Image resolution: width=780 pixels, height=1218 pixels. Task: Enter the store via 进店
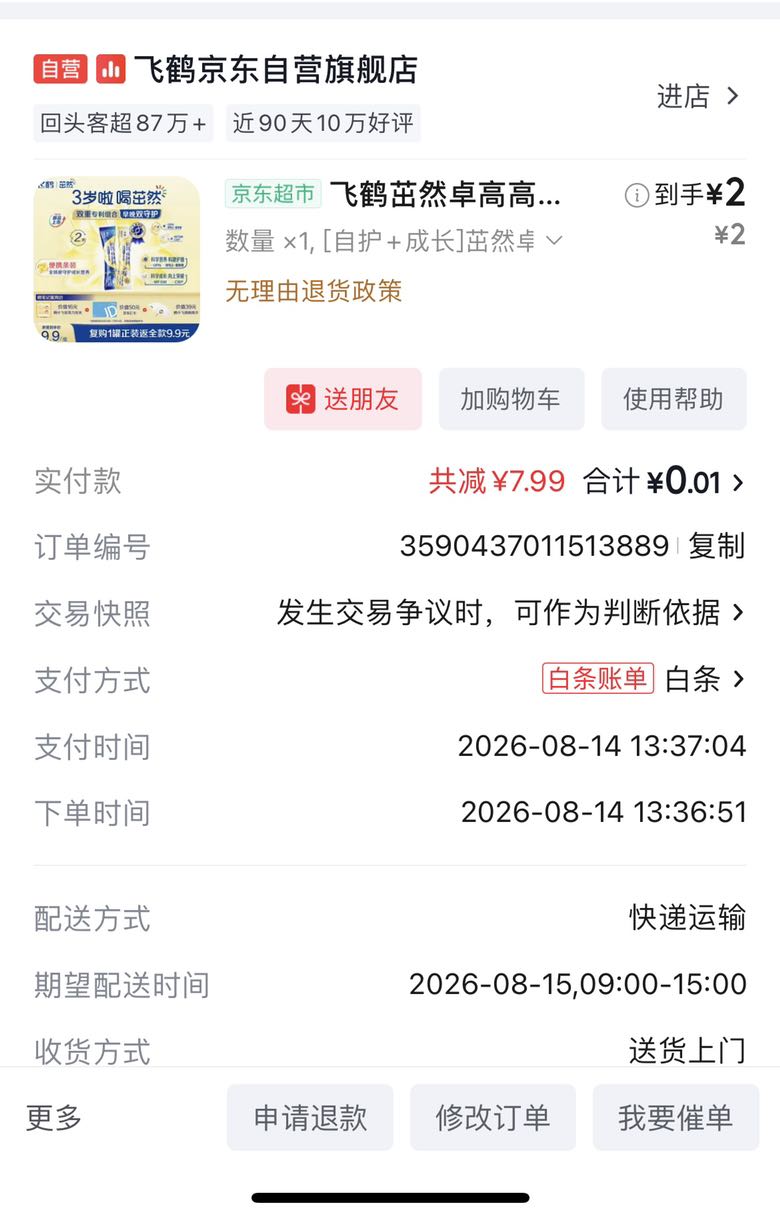coord(698,96)
